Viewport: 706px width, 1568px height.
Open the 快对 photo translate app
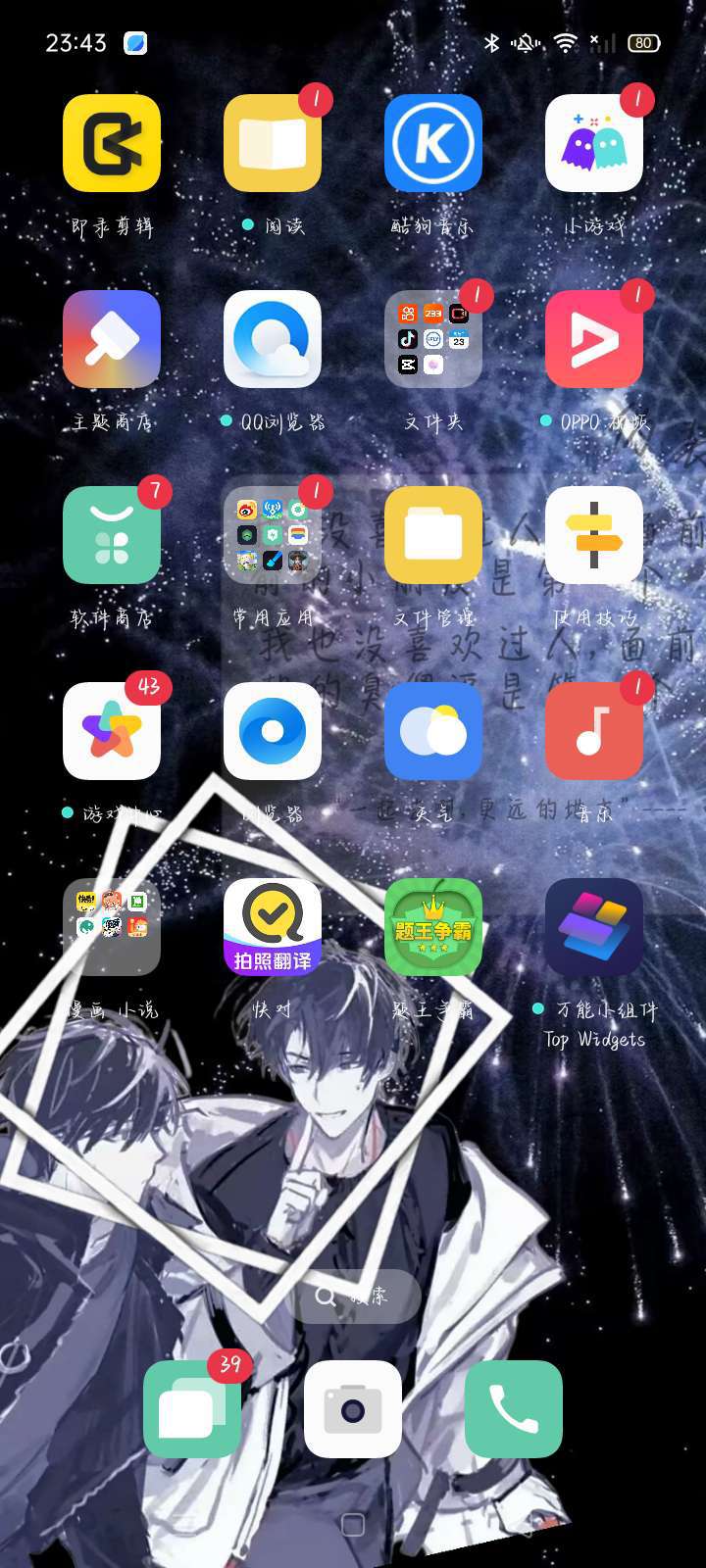click(x=273, y=927)
